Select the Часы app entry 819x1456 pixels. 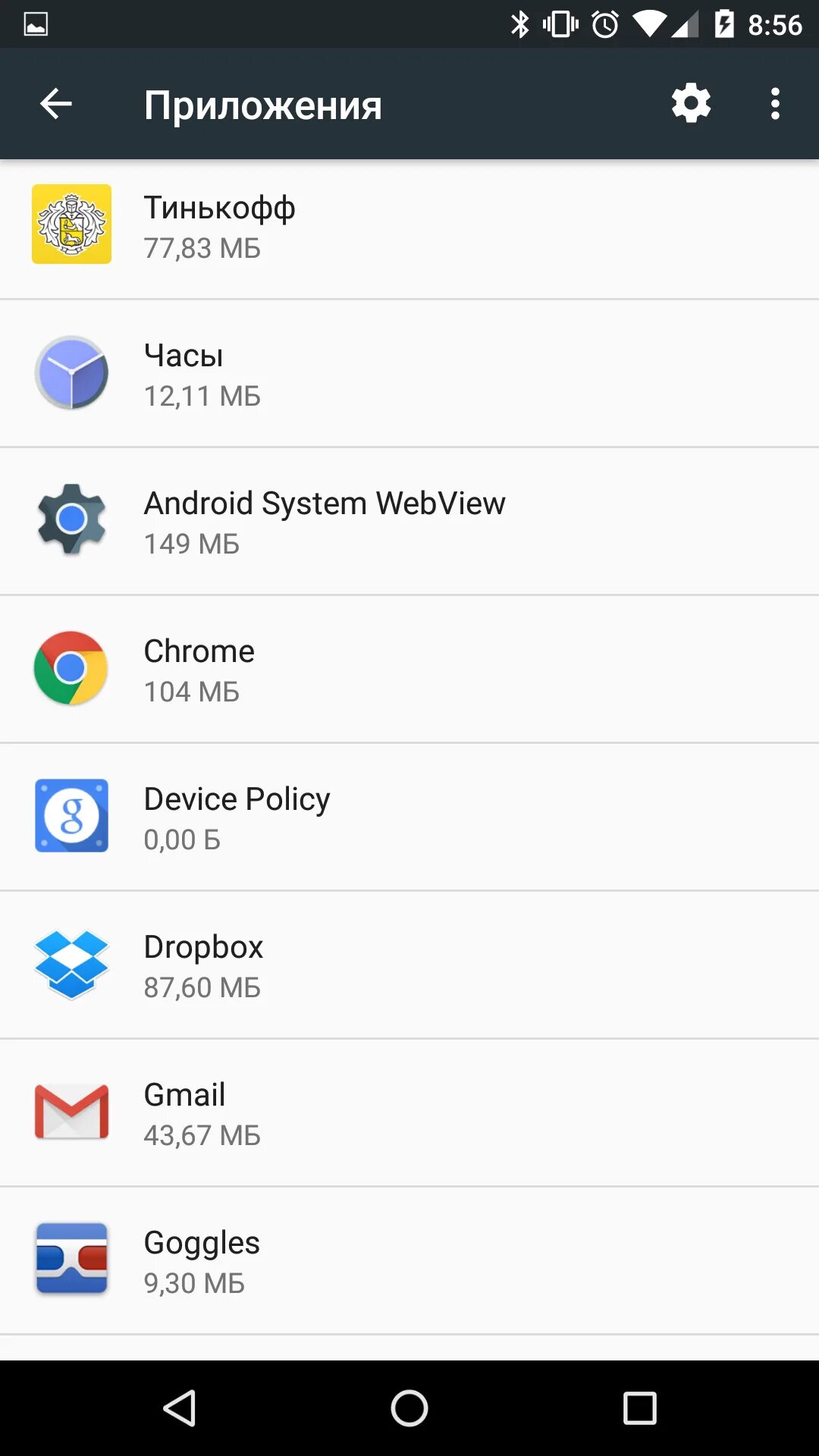coord(409,374)
